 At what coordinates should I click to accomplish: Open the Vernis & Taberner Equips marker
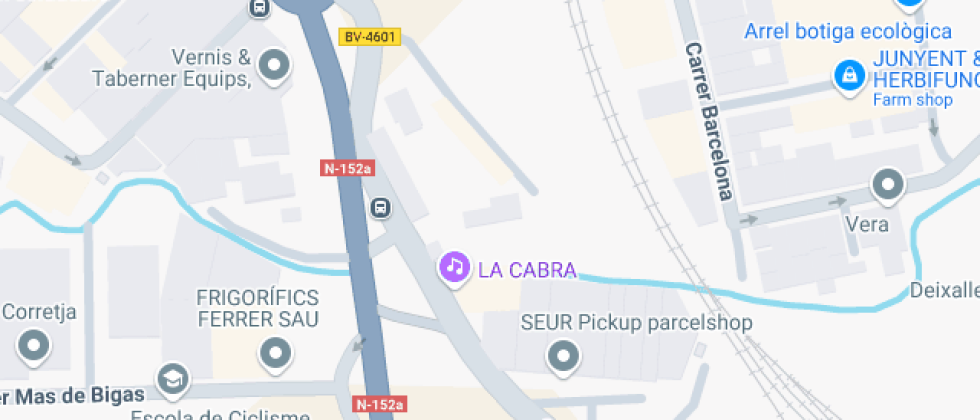(274, 67)
